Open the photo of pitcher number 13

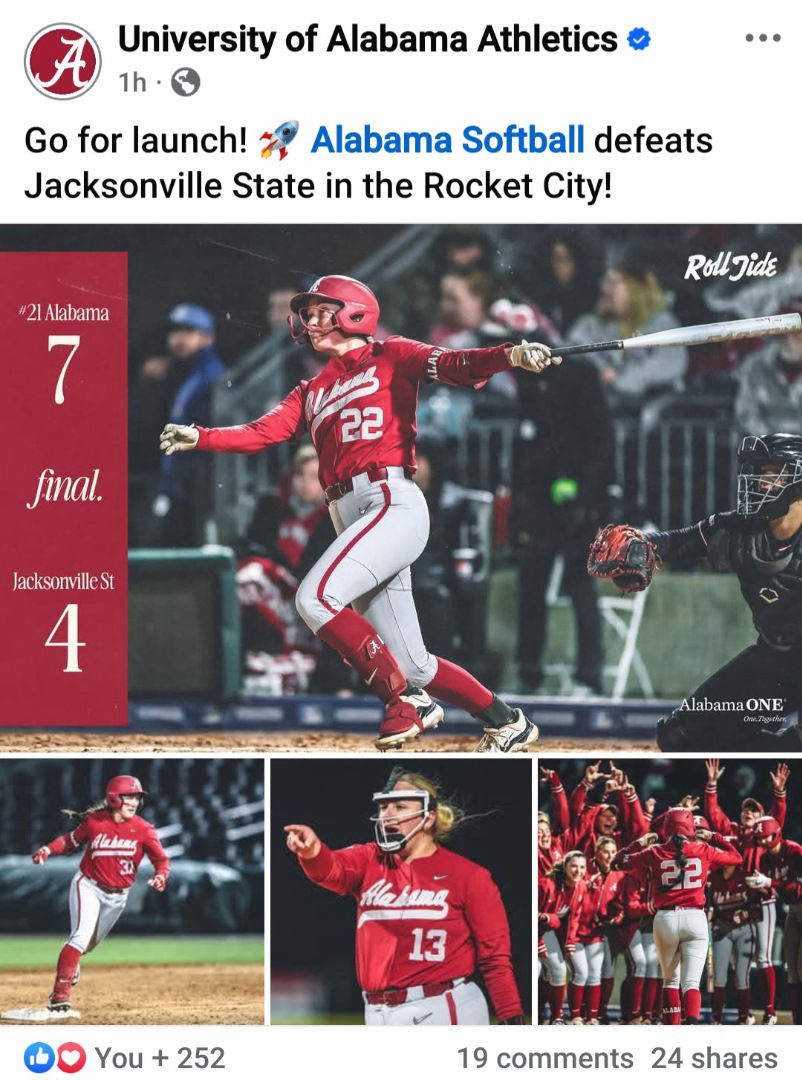(x=401, y=890)
